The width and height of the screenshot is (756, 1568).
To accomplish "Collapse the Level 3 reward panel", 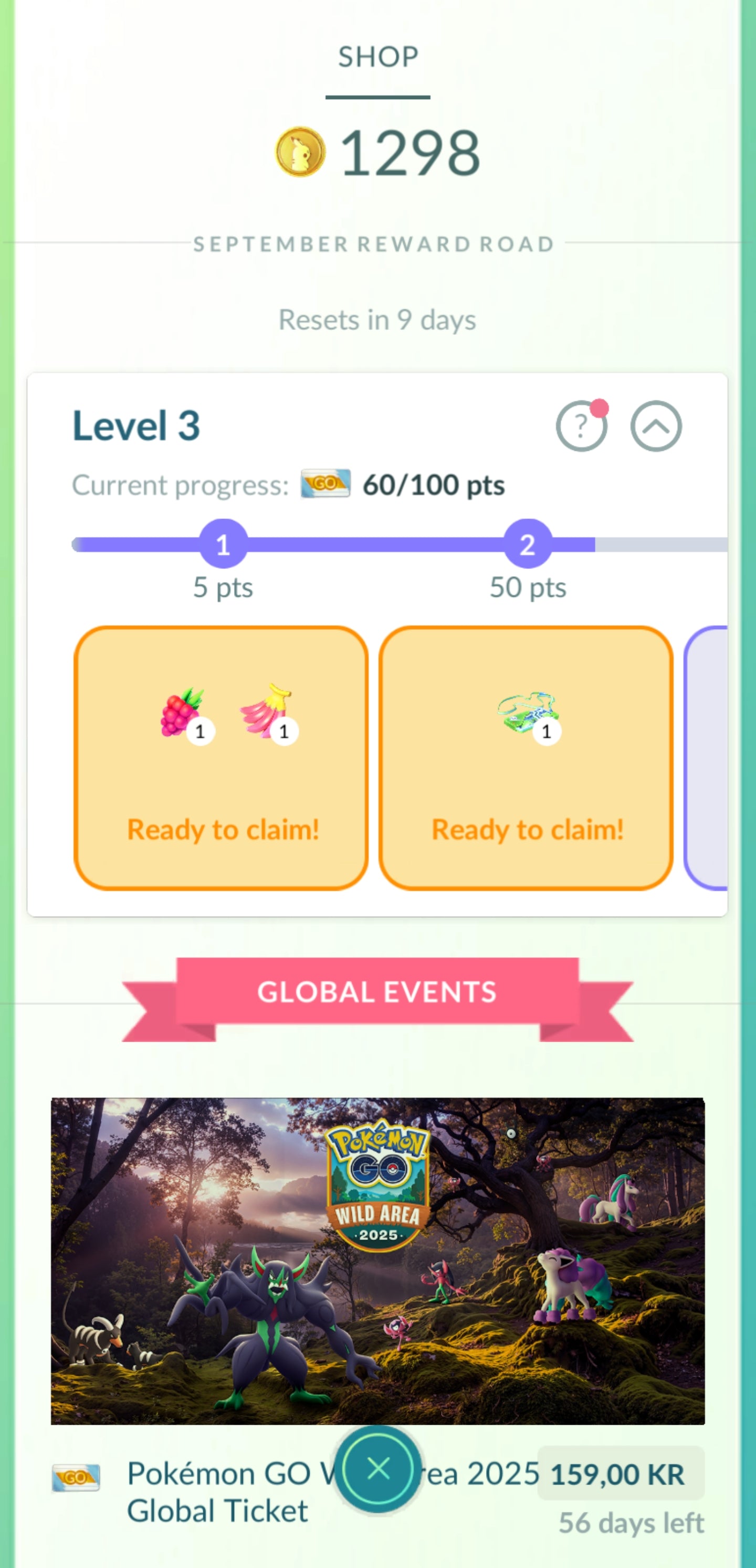I will (x=656, y=426).
